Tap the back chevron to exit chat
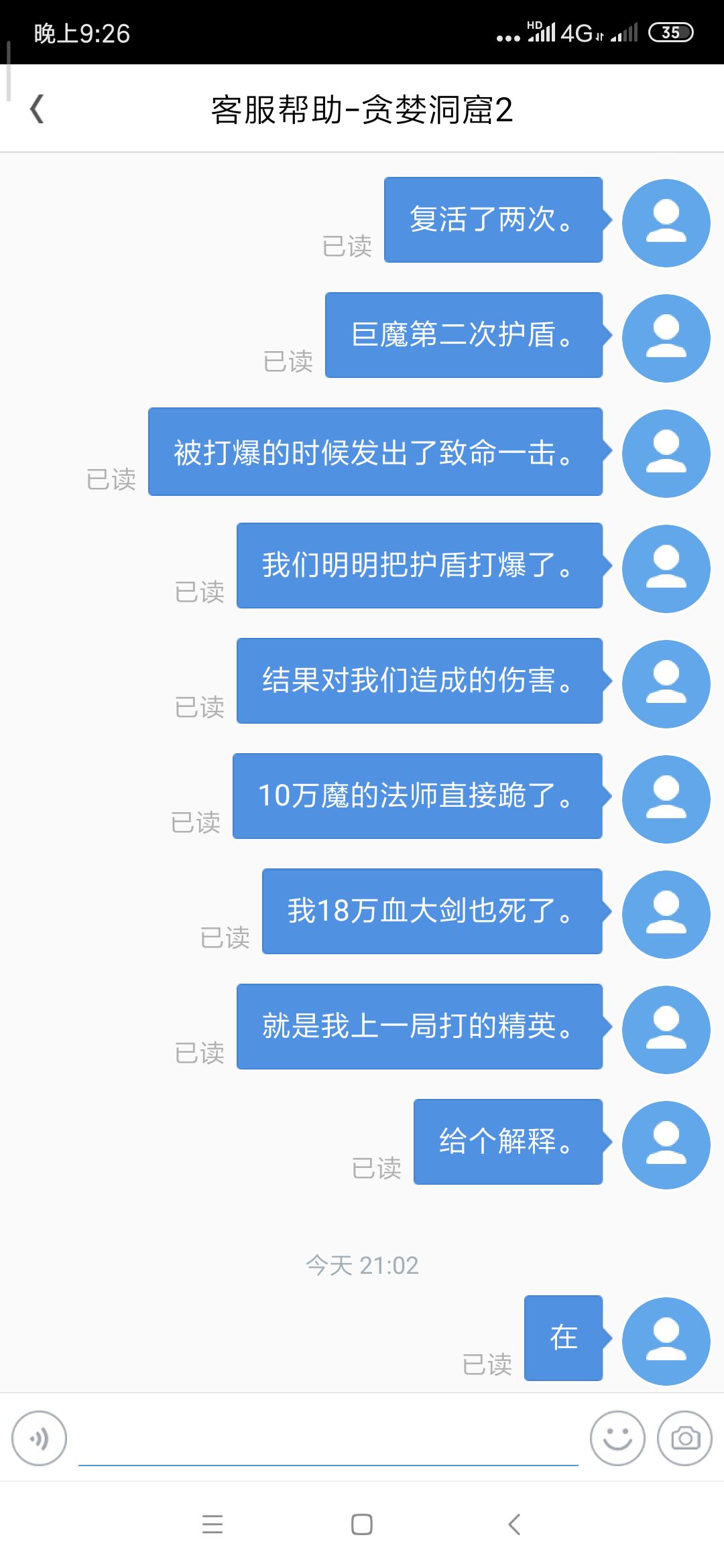This screenshot has height=1568, width=724. [38, 109]
